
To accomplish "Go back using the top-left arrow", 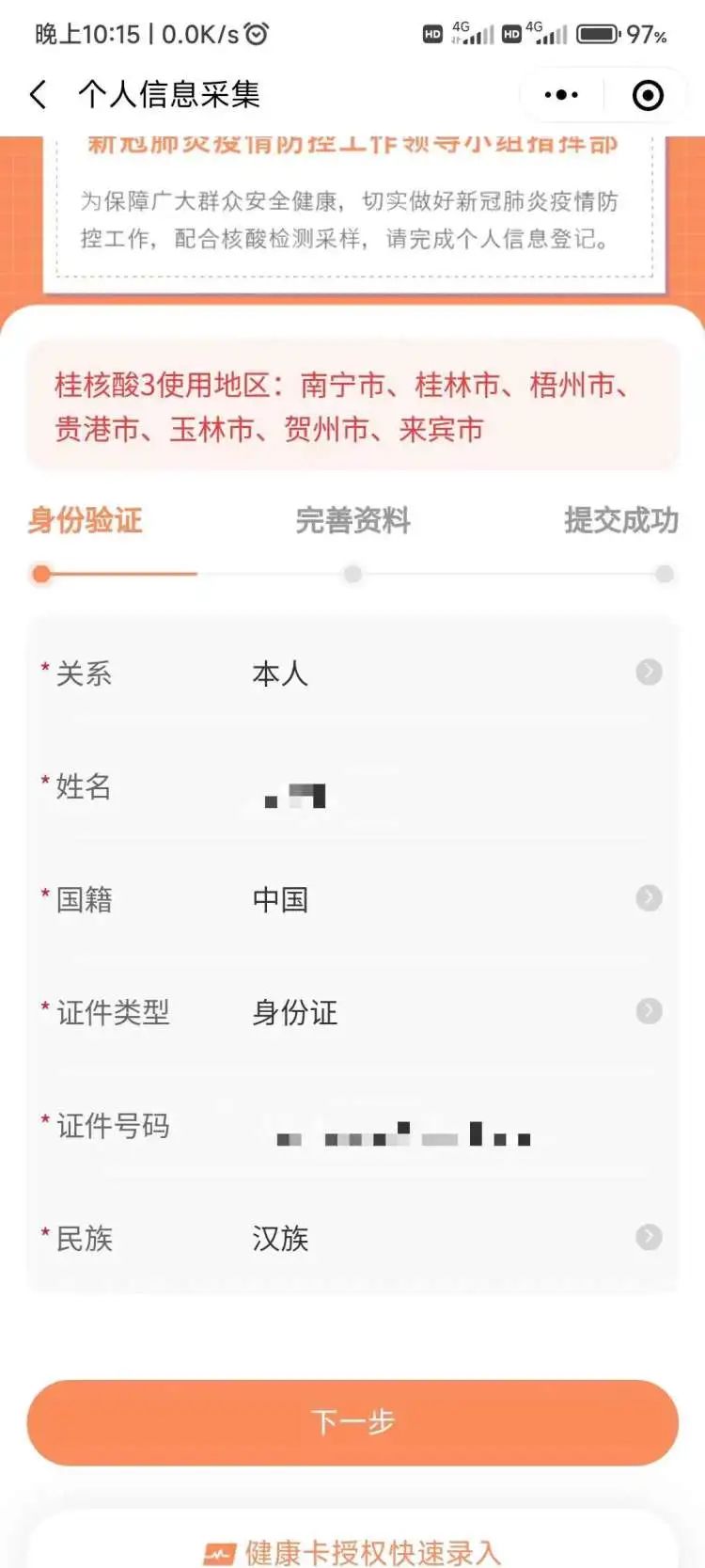I will pos(39,94).
